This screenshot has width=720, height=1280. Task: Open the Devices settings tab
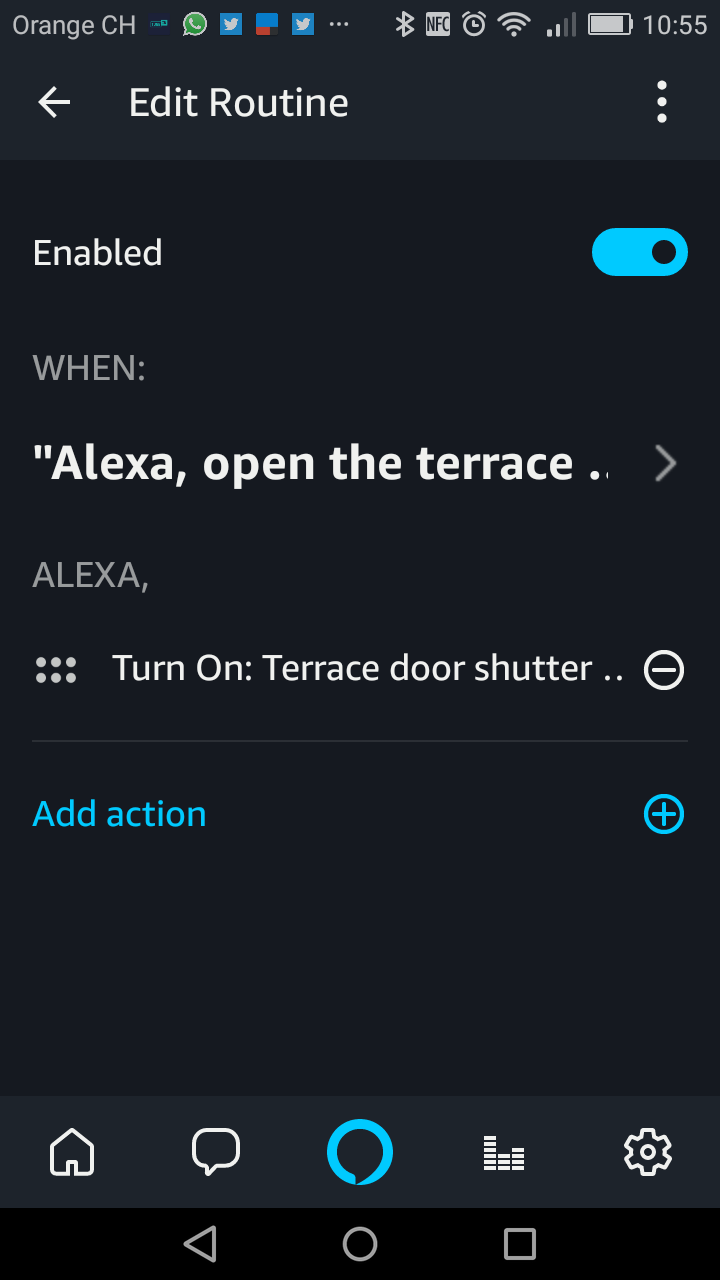click(648, 1152)
